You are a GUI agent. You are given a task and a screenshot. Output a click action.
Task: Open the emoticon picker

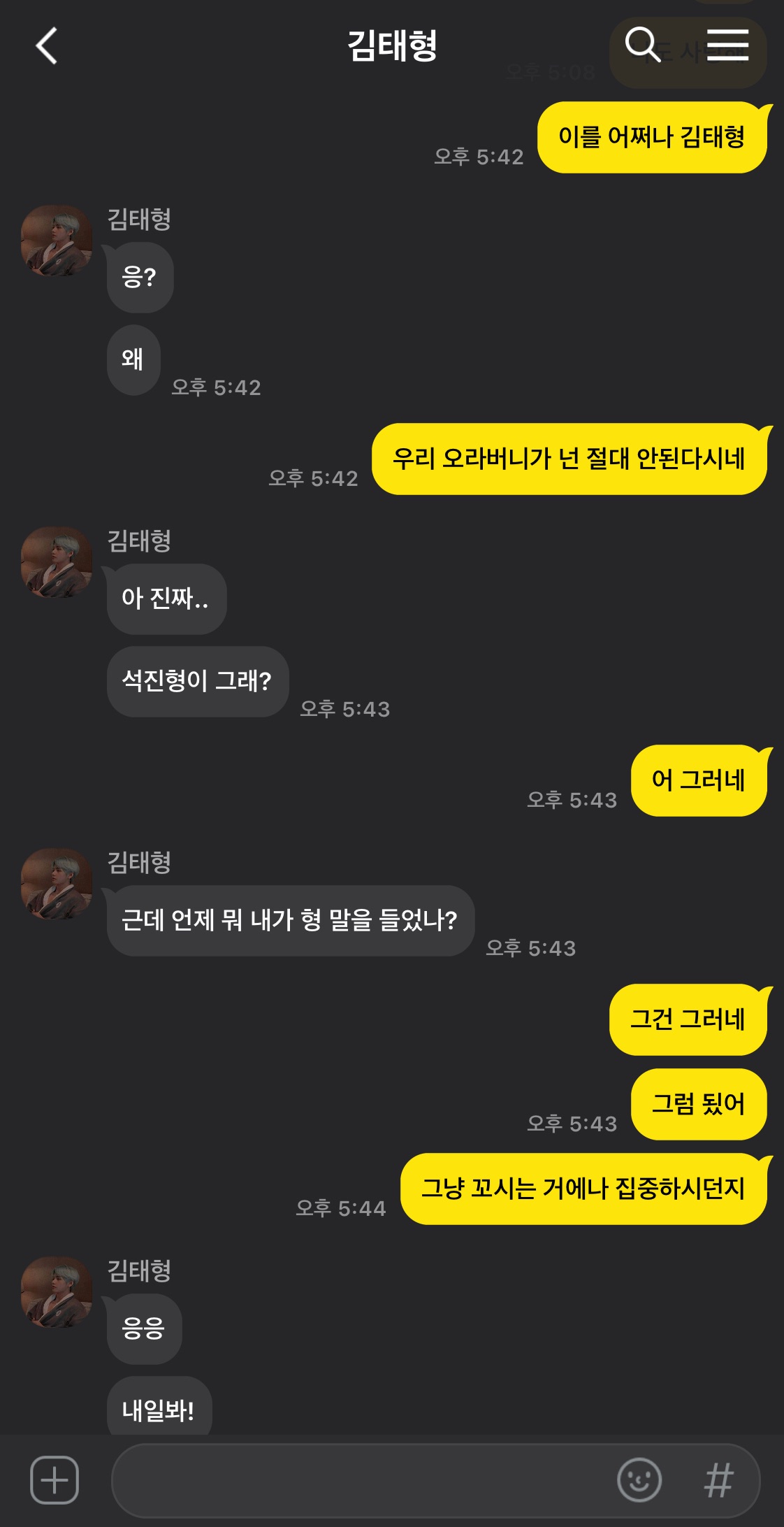(x=639, y=1479)
